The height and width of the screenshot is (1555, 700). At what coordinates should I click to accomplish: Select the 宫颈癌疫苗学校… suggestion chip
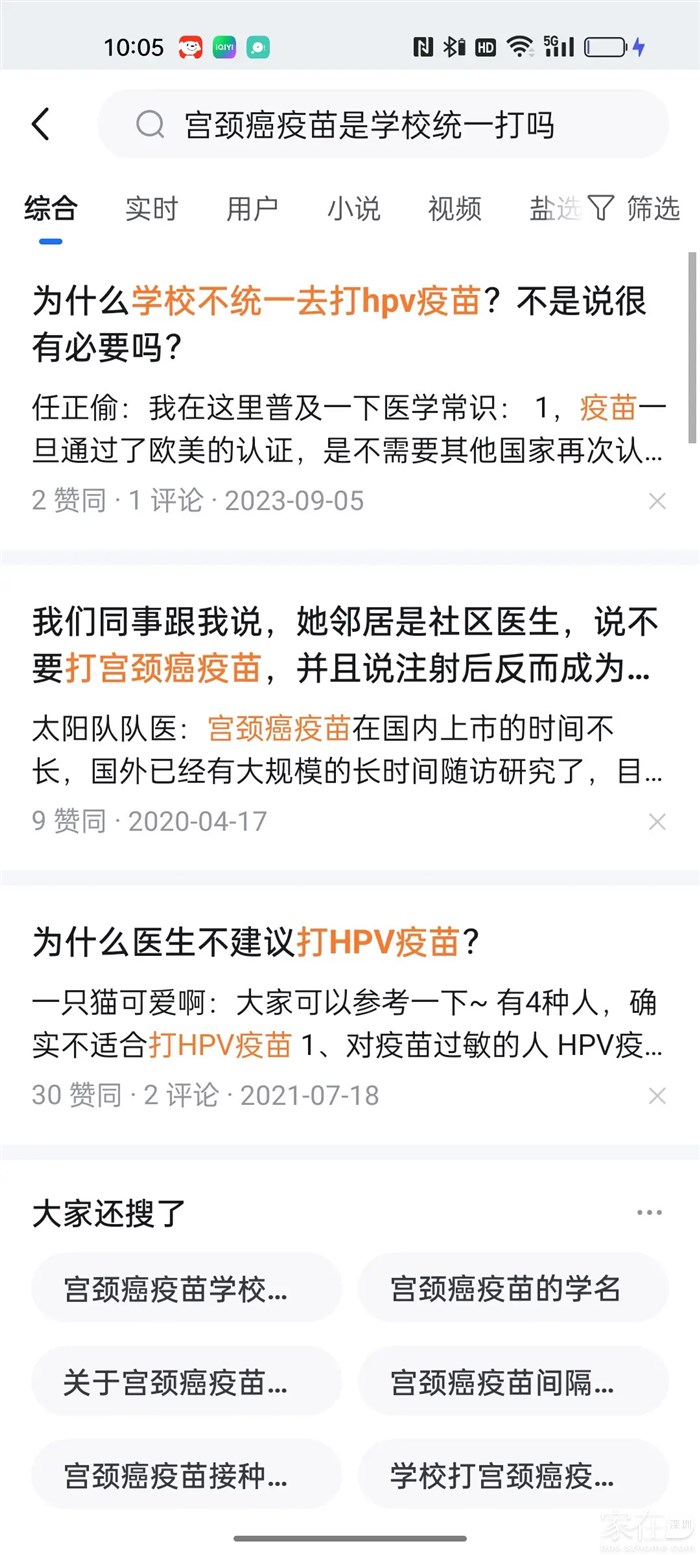click(x=186, y=1288)
